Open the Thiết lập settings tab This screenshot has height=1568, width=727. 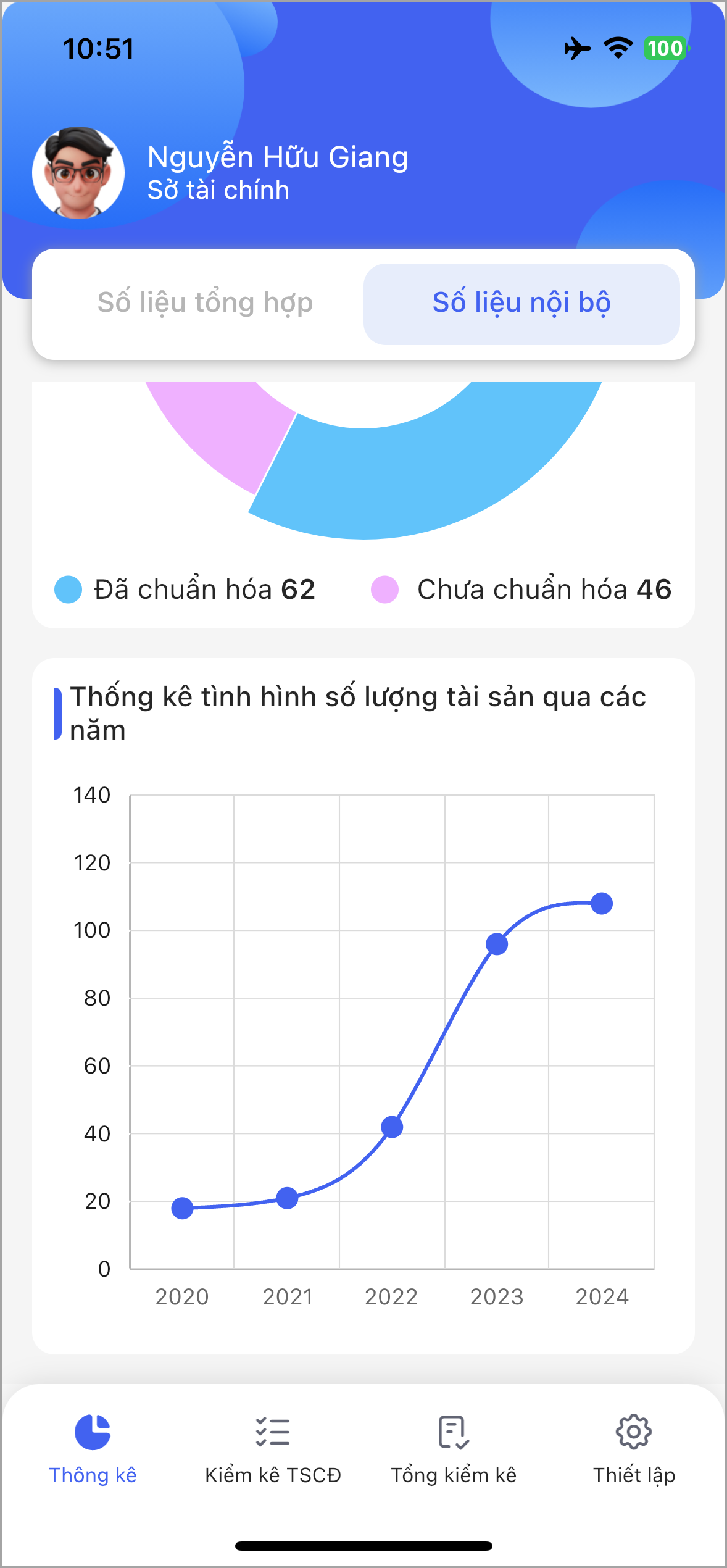tap(634, 1446)
